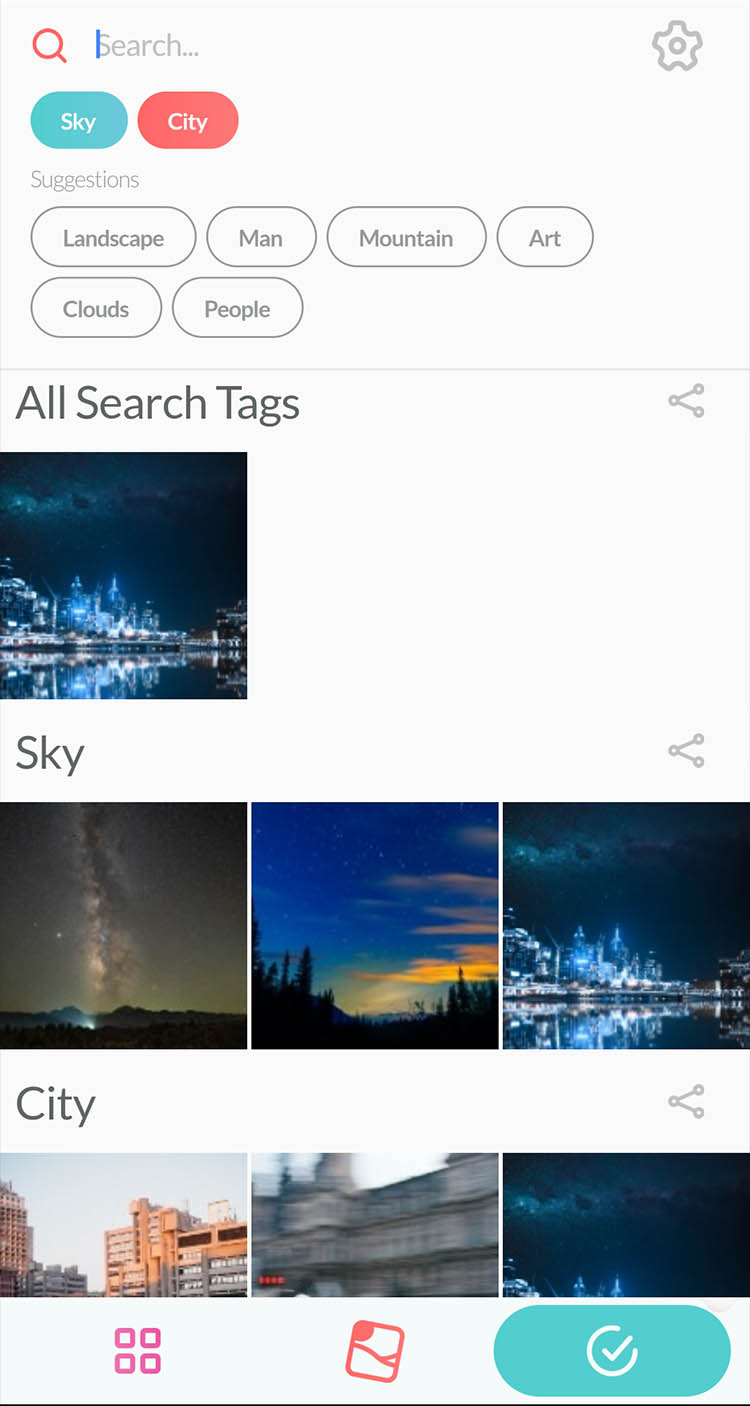Share the All Search Tags results
Screen dimensions: 750x1406
[686, 401]
